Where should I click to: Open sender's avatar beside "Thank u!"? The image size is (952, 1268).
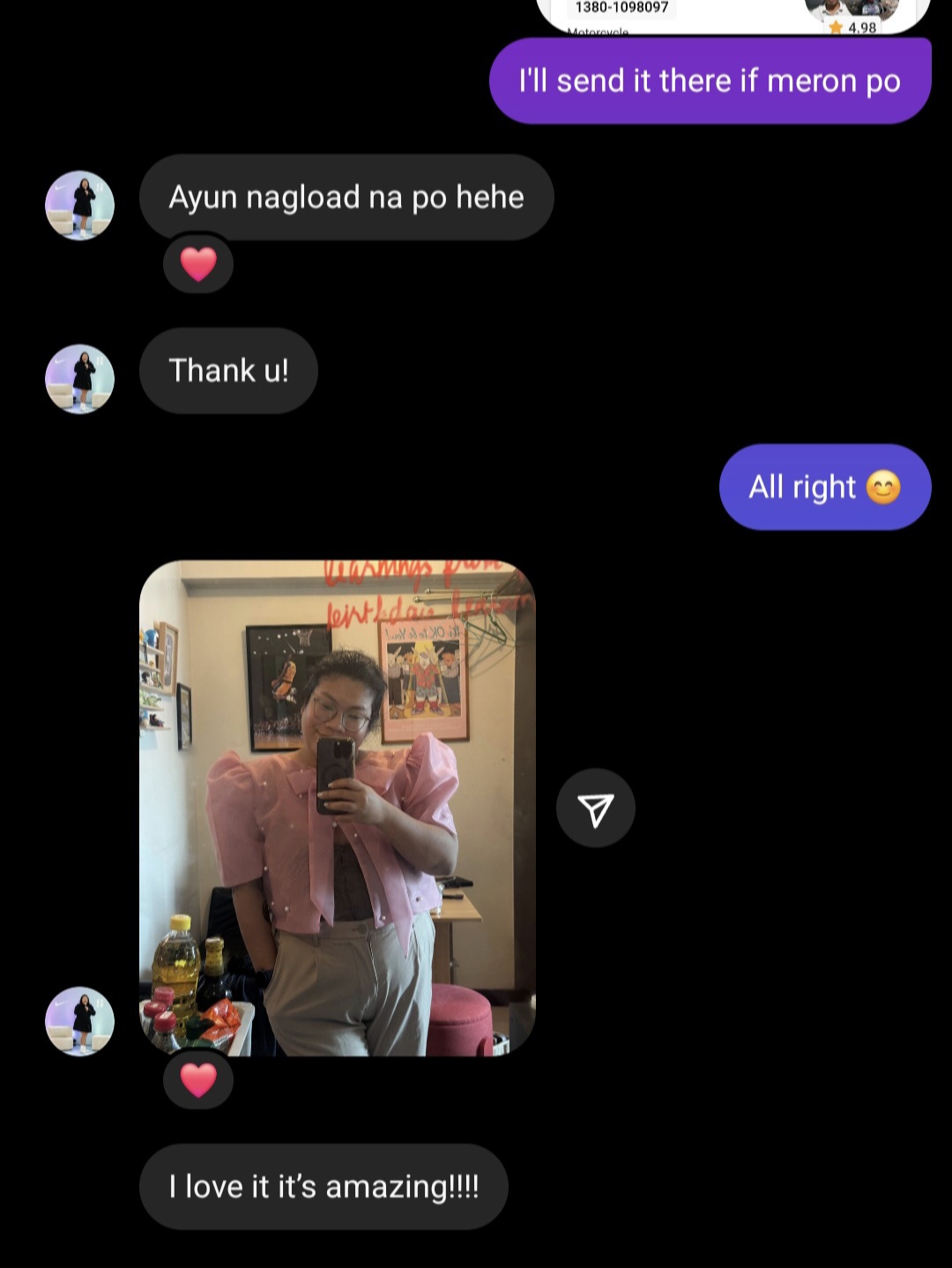(79, 379)
